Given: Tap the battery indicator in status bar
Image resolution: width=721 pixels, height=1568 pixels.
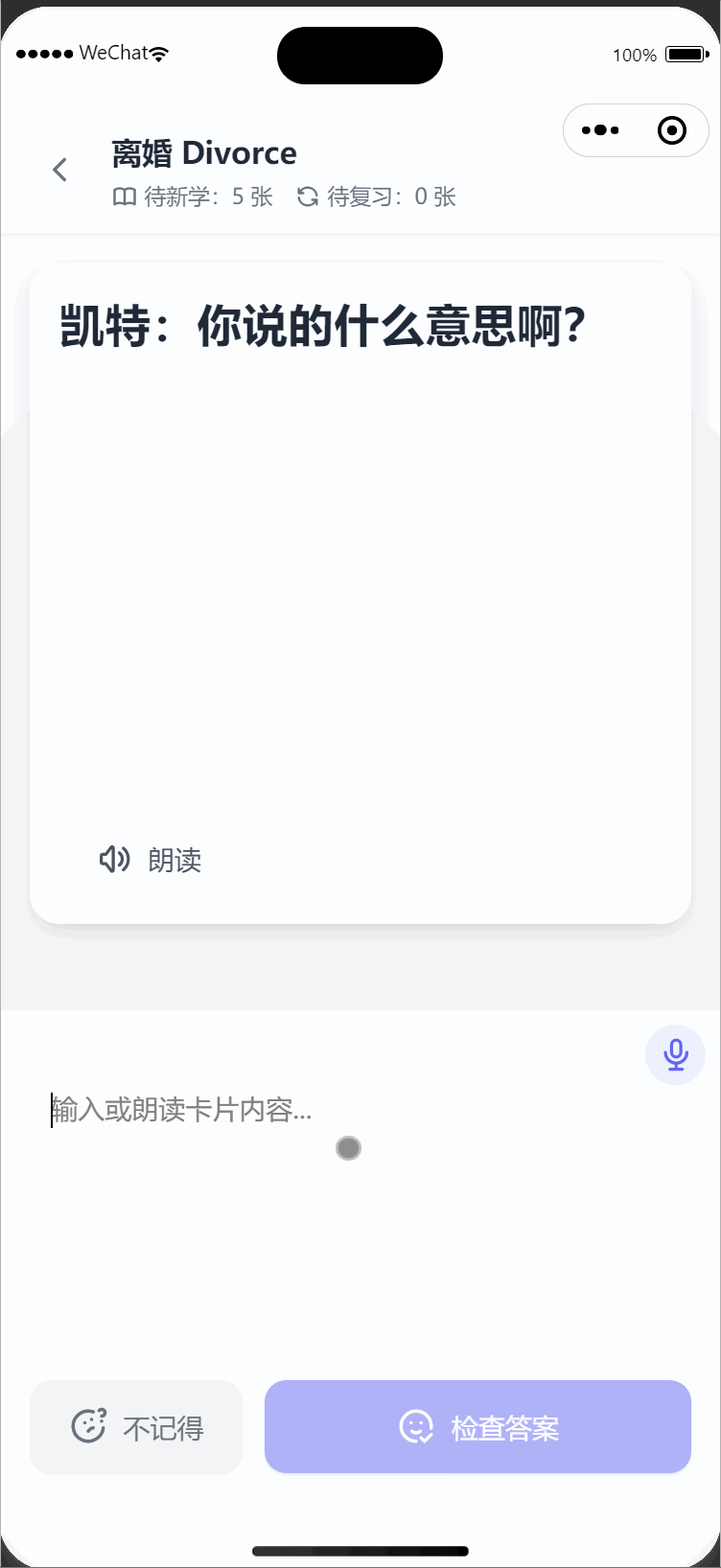Looking at the screenshot, I should [686, 55].
